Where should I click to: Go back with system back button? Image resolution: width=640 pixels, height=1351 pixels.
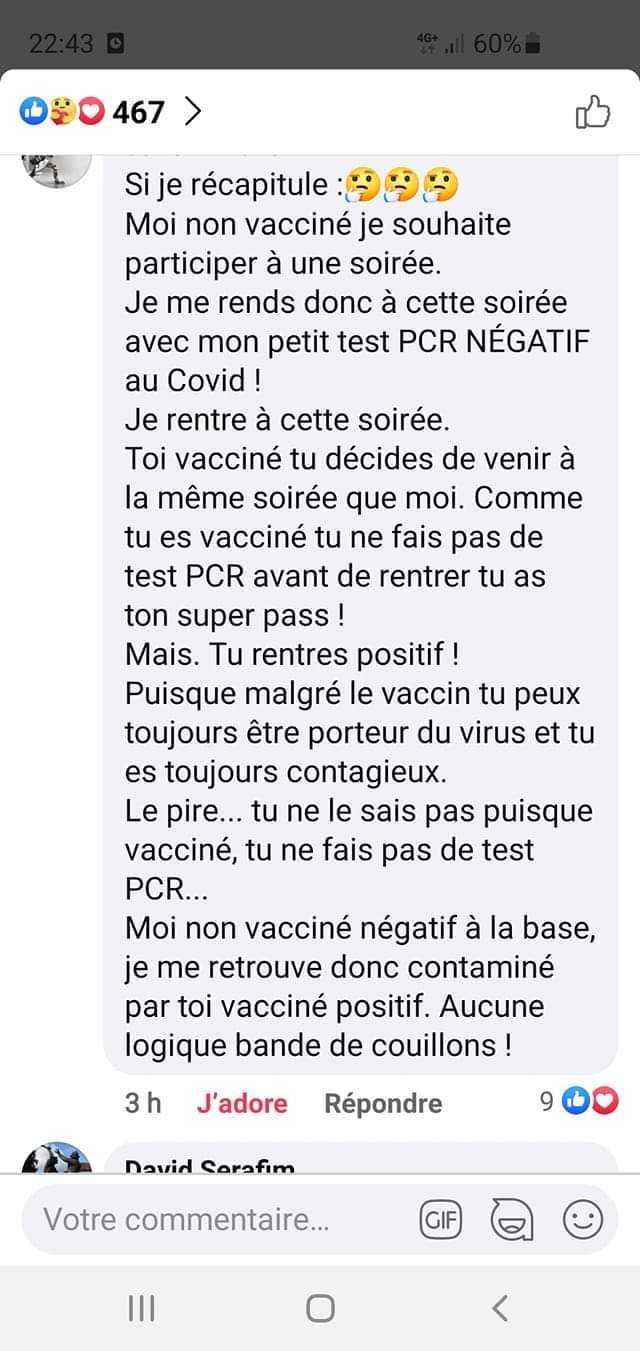coord(500,1307)
